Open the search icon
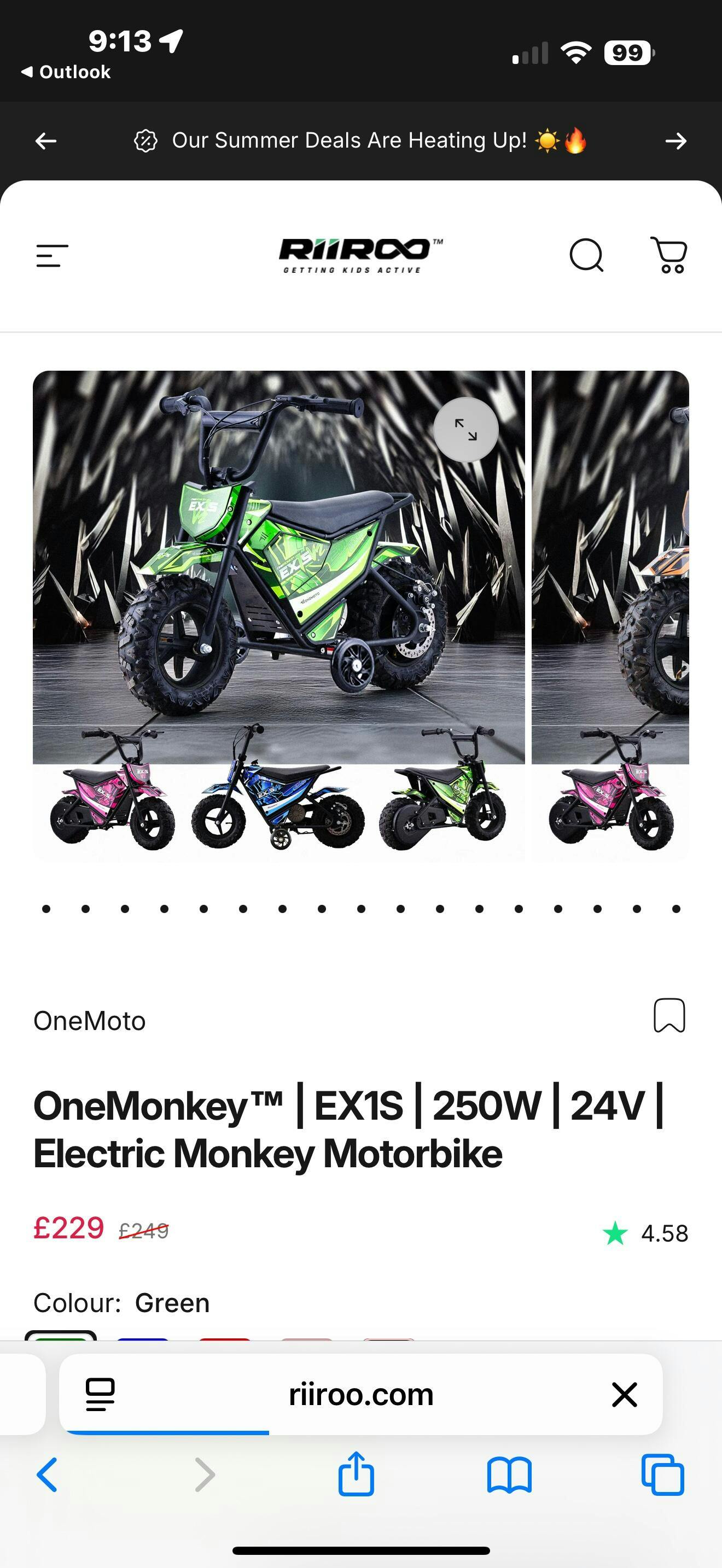This screenshot has width=722, height=1568. (x=586, y=255)
